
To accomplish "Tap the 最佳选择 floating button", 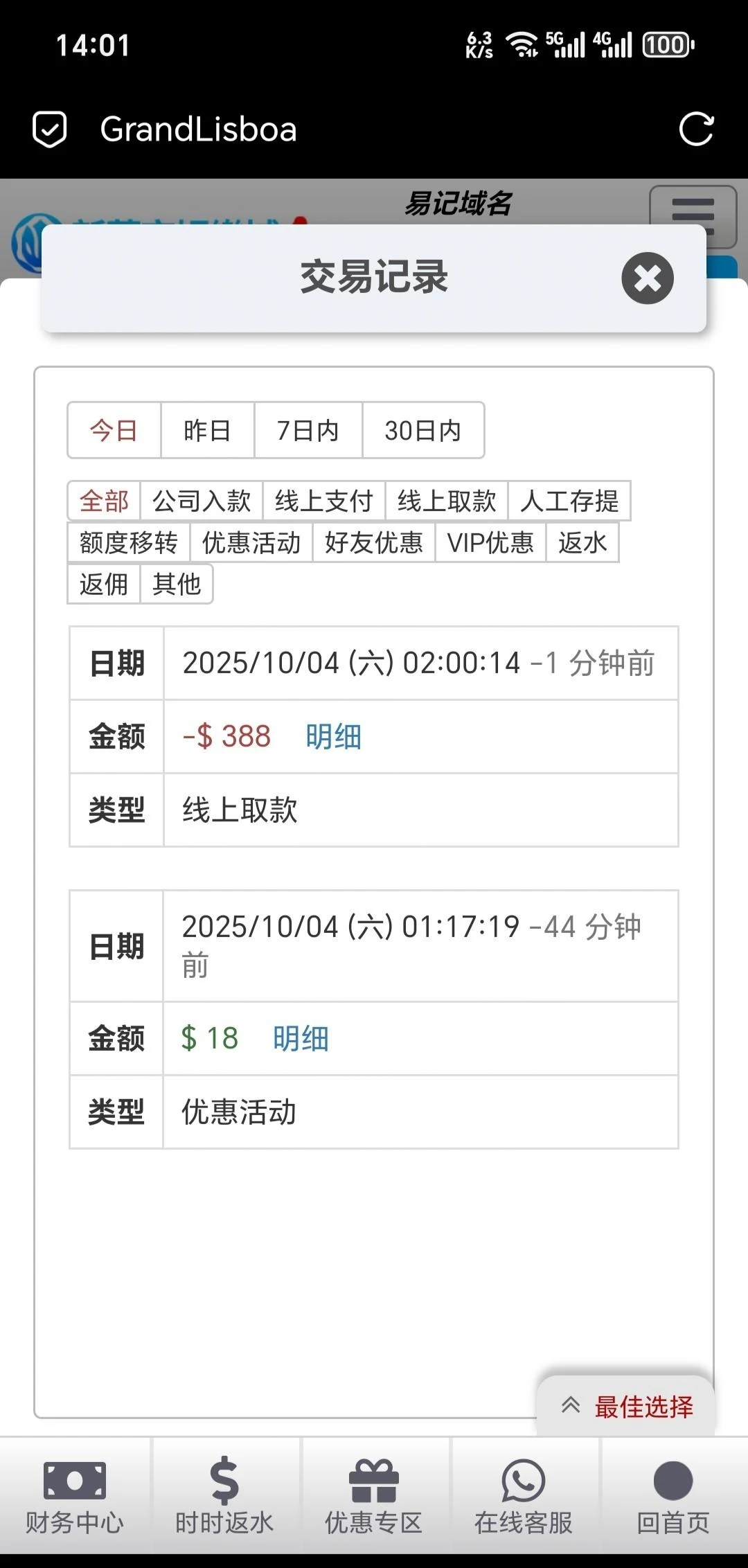I will (x=626, y=1407).
